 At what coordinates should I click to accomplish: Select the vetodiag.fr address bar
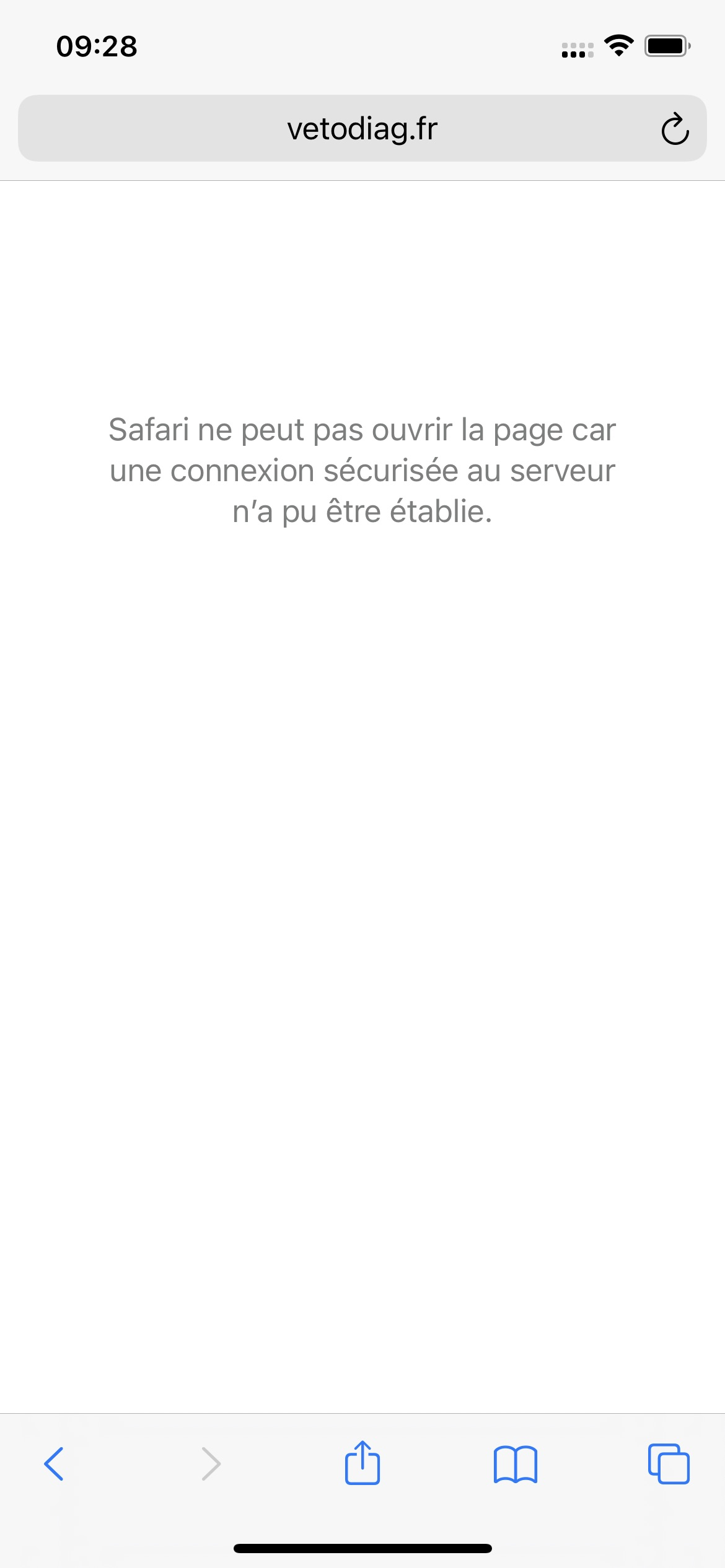pos(362,129)
